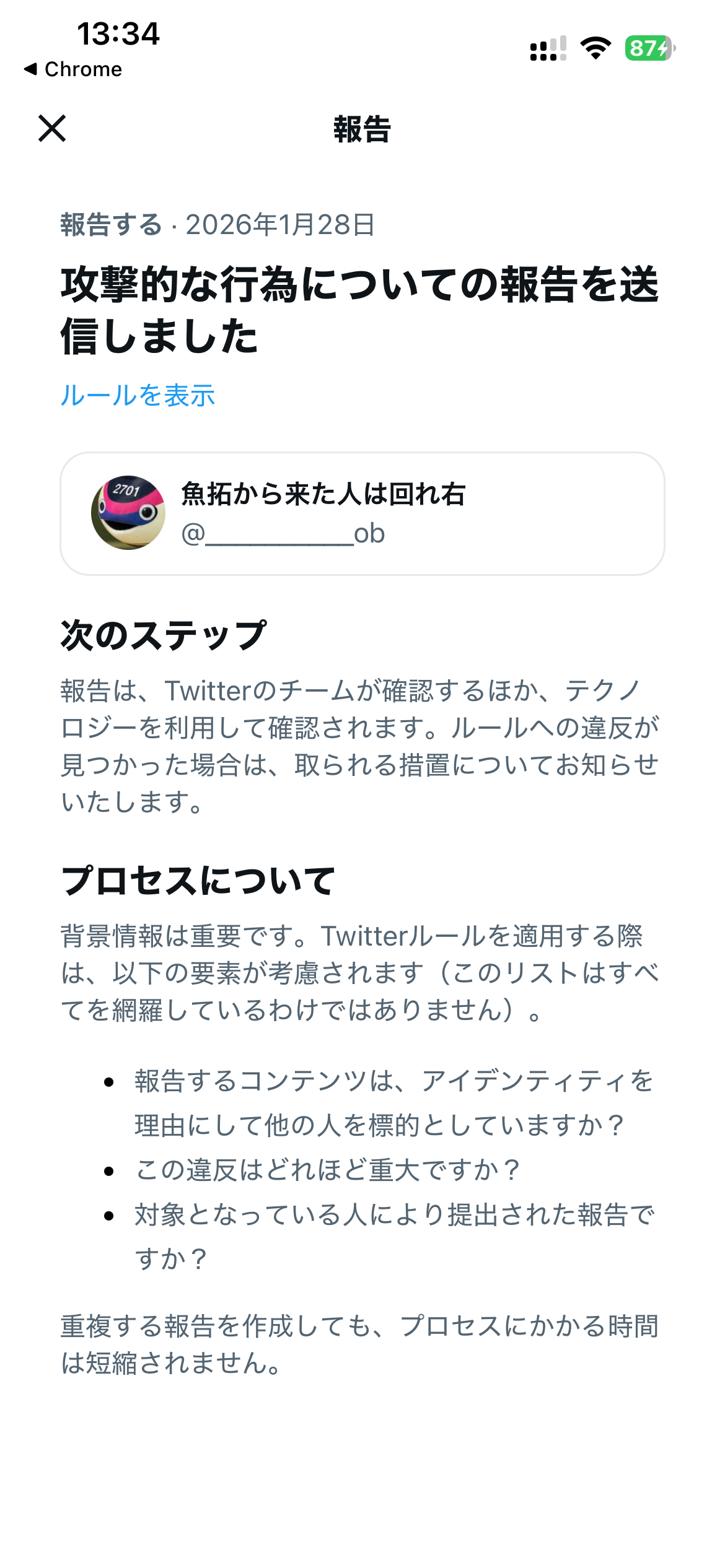Open the ルールを表示 link
Image resolution: width=725 pixels, height=1568 pixels.
[138, 395]
